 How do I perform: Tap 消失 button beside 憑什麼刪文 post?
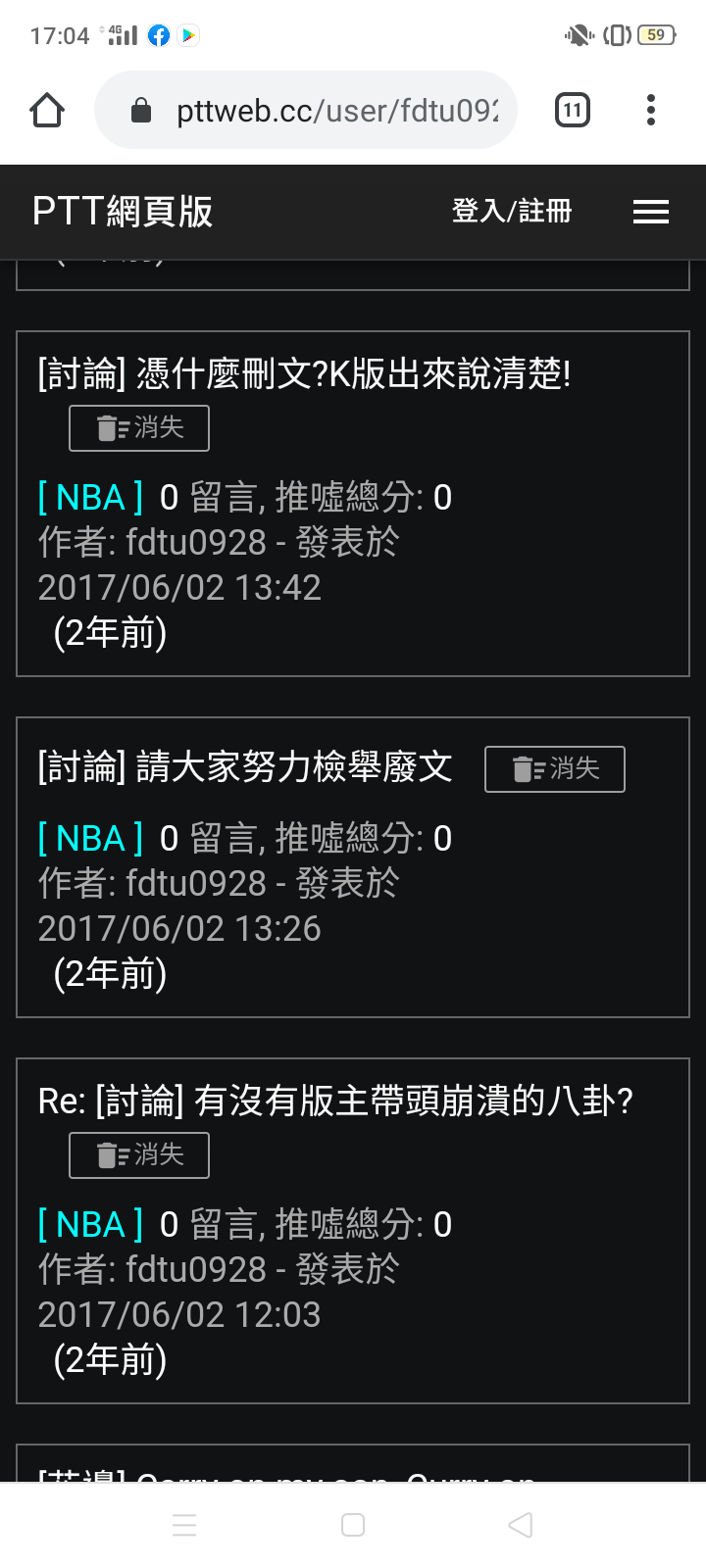[x=139, y=428]
